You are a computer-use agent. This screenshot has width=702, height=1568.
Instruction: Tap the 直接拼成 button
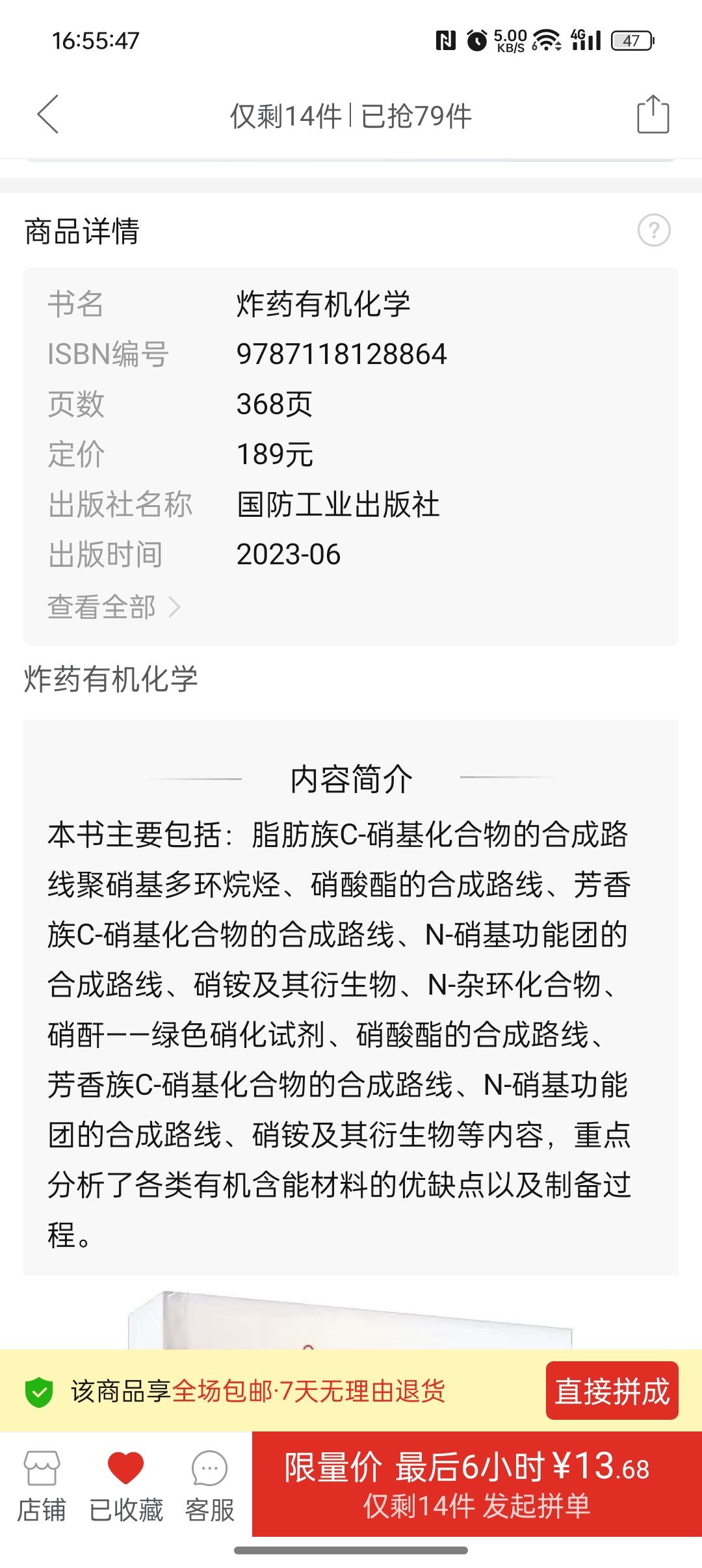(612, 1391)
